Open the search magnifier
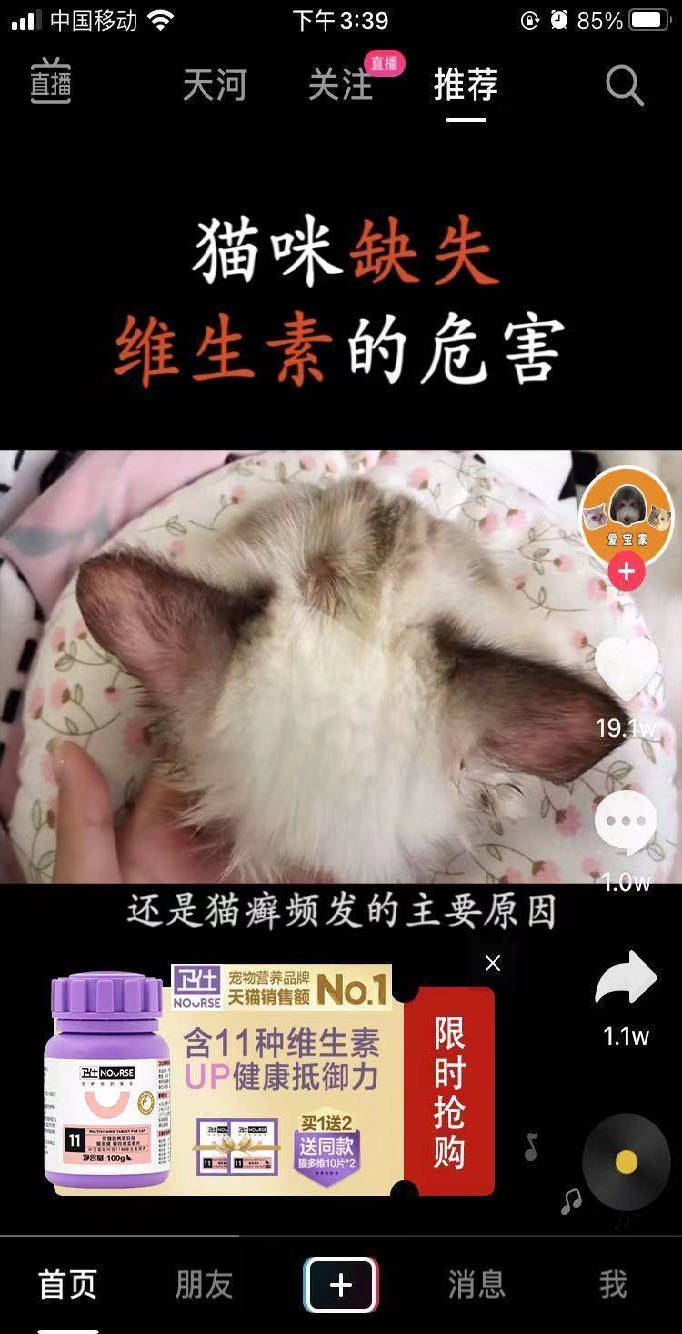 (x=624, y=87)
